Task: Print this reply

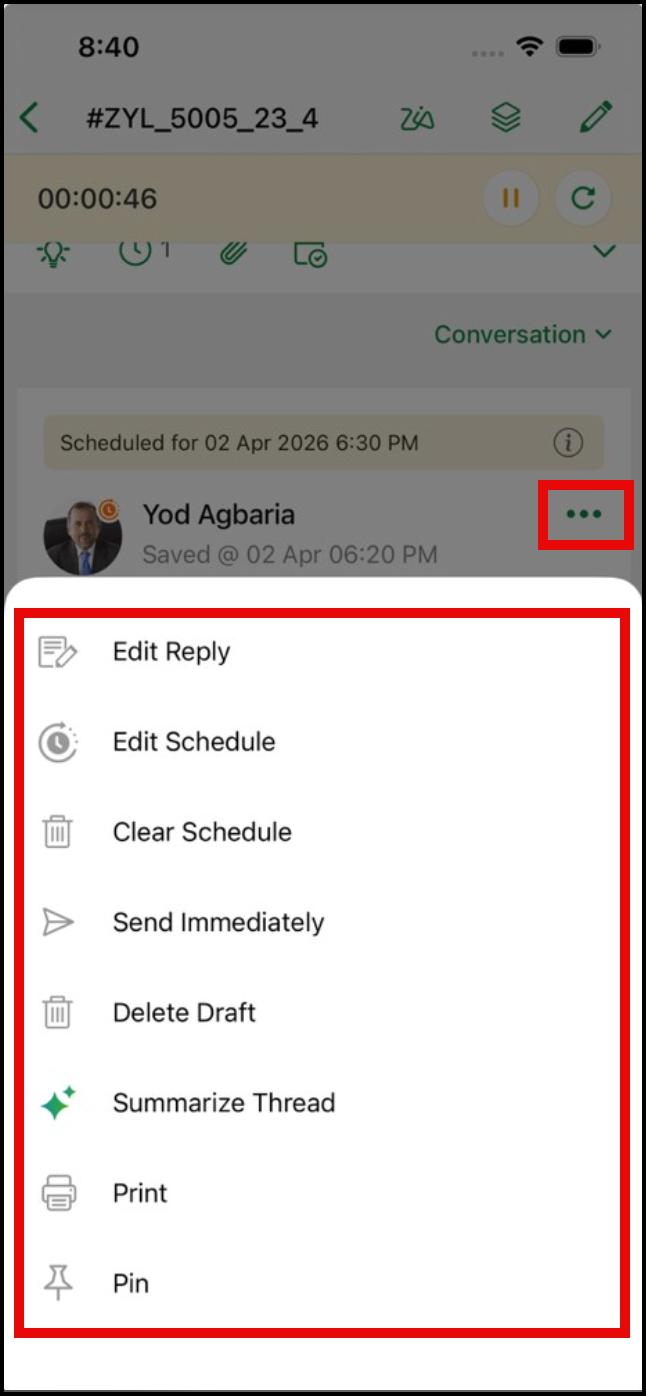Action: pos(140,1193)
